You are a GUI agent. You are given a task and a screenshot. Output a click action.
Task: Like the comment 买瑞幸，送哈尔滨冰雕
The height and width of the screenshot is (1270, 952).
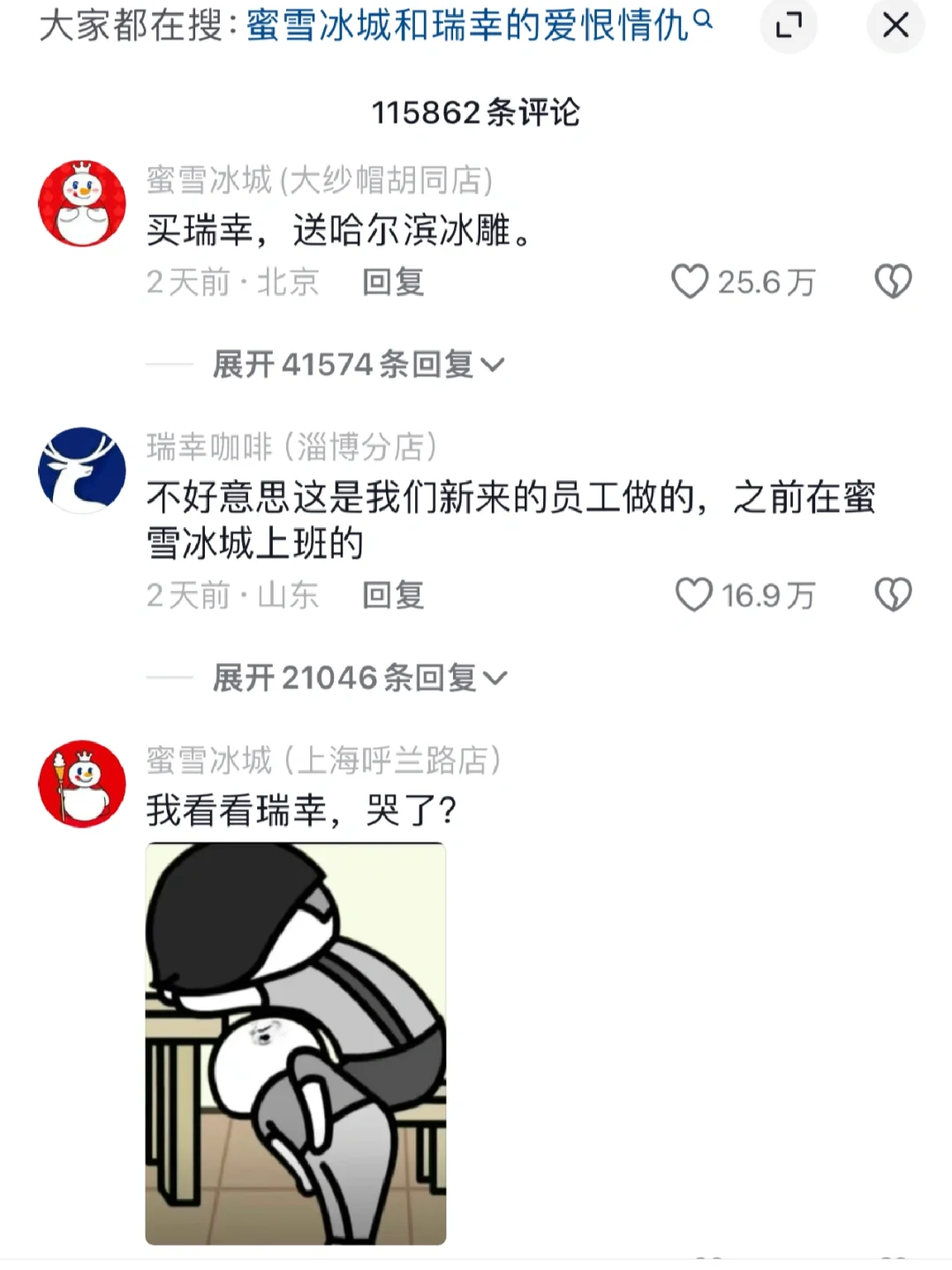691,282
